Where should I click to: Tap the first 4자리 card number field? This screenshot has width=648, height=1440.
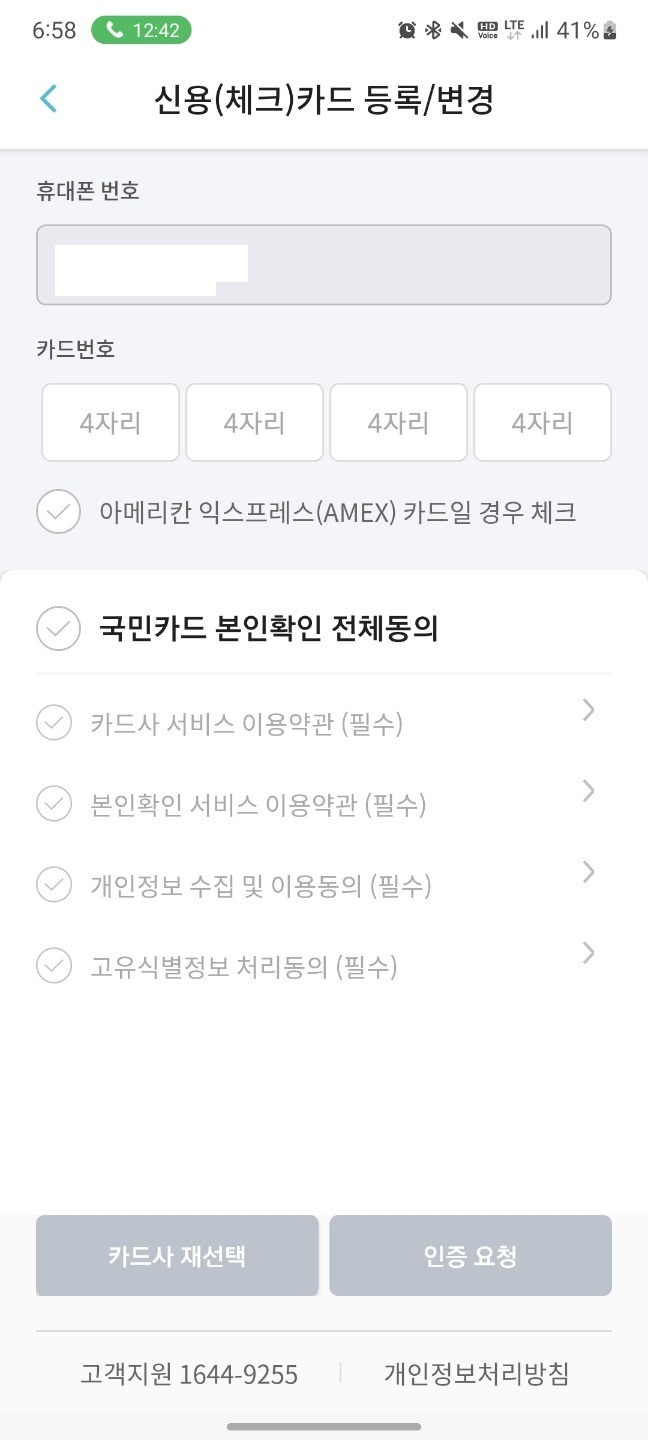tap(111, 423)
